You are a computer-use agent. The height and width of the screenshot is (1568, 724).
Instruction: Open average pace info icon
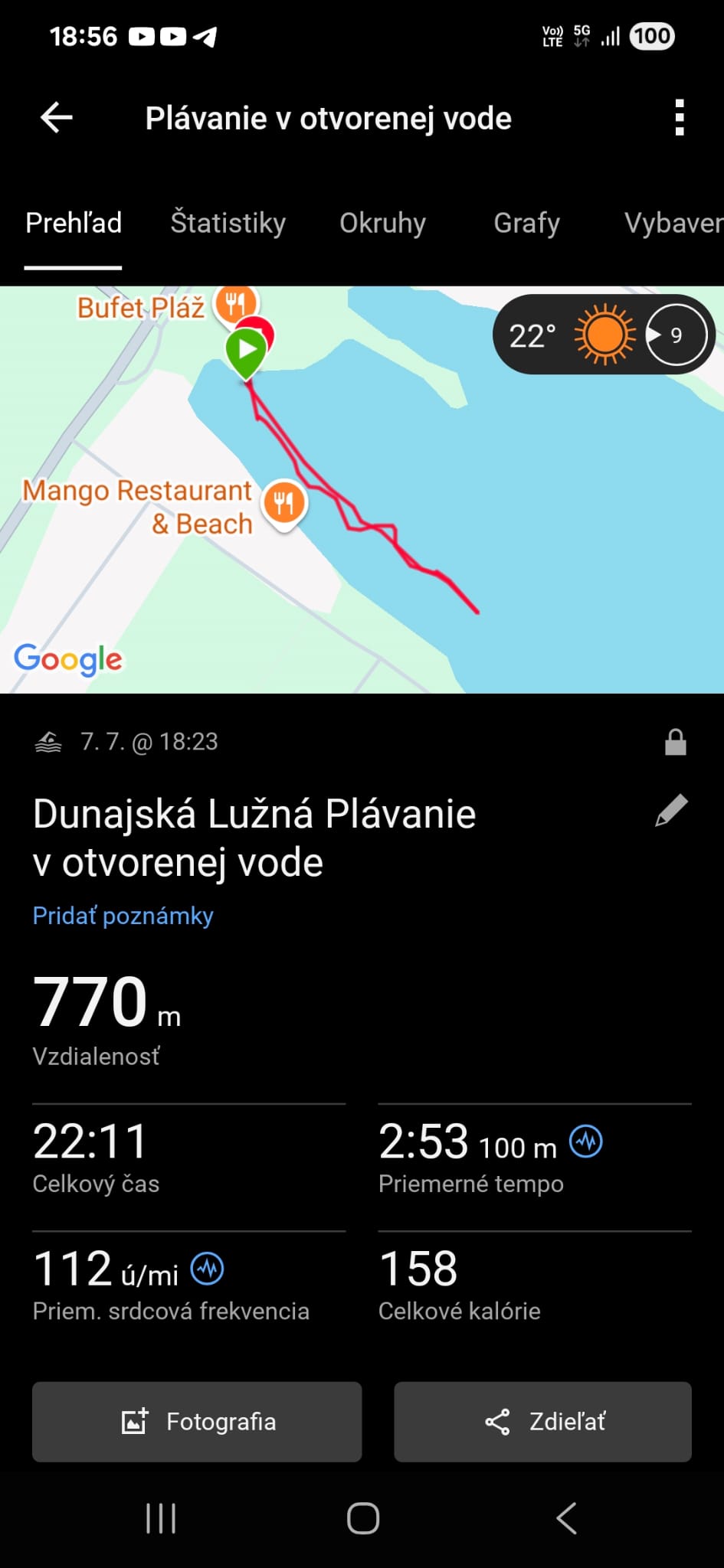586,1142
